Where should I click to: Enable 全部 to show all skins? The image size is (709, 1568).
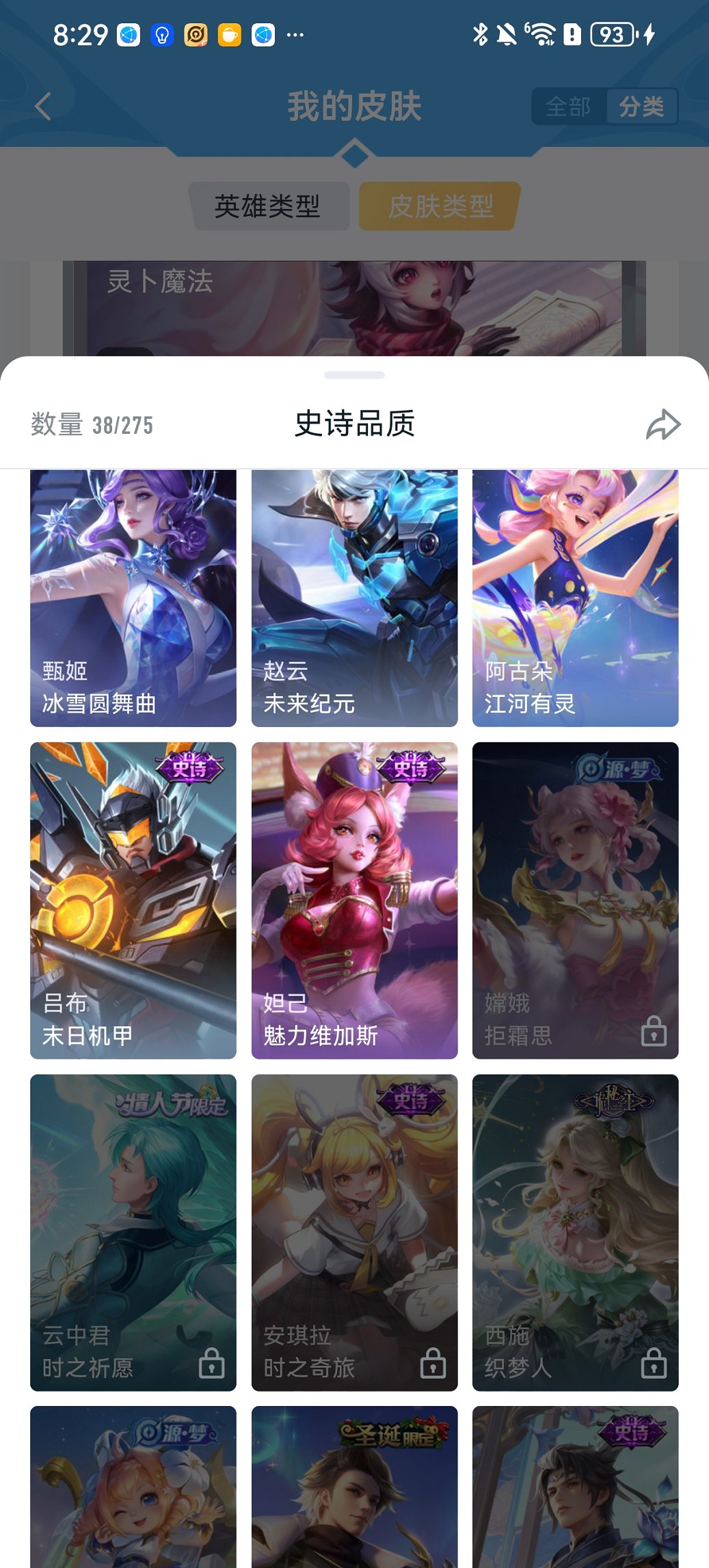[x=570, y=106]
